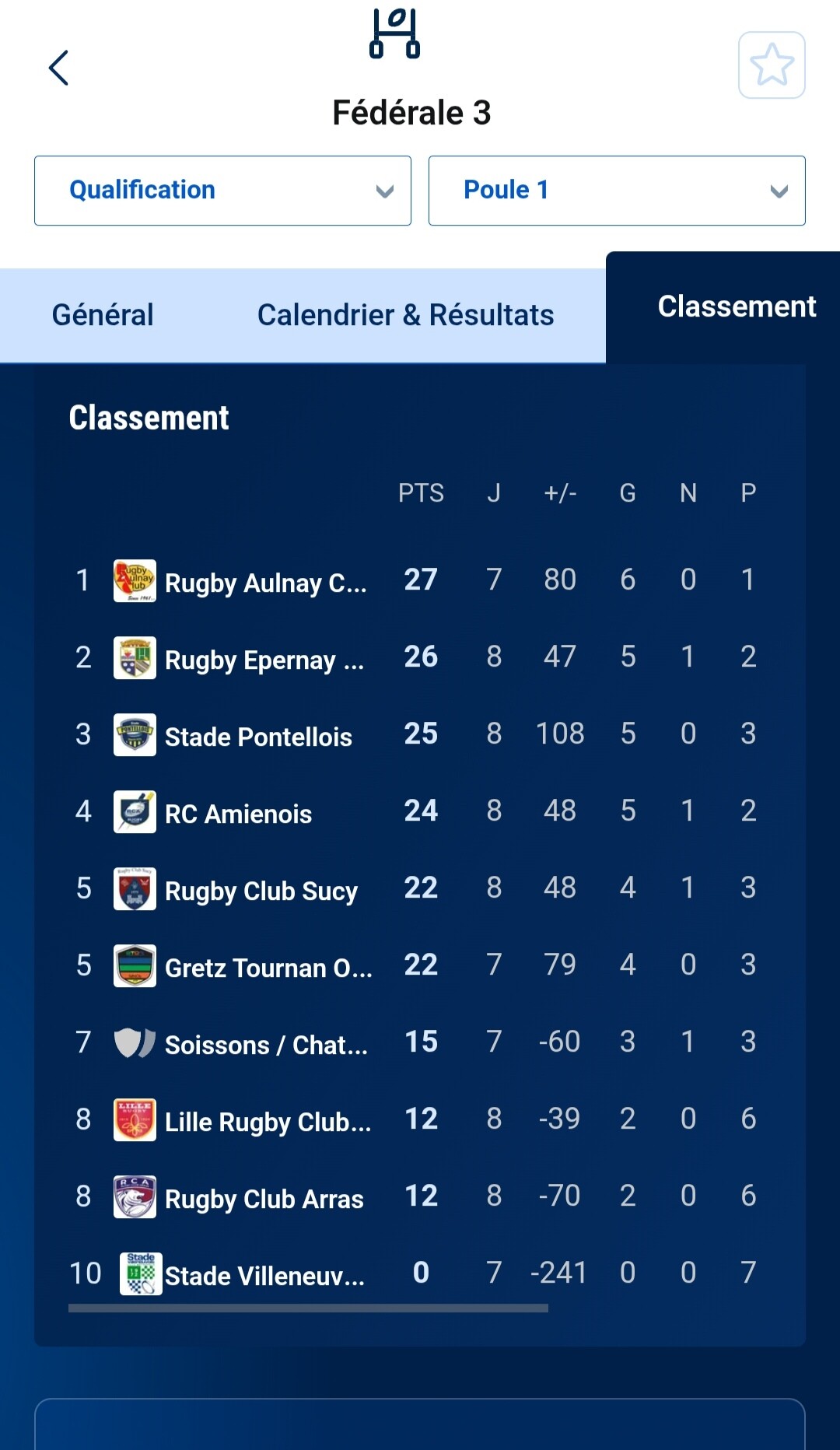Open the Poule 1 dropdown
The image size is (840, 1450).
coord(616,191)
